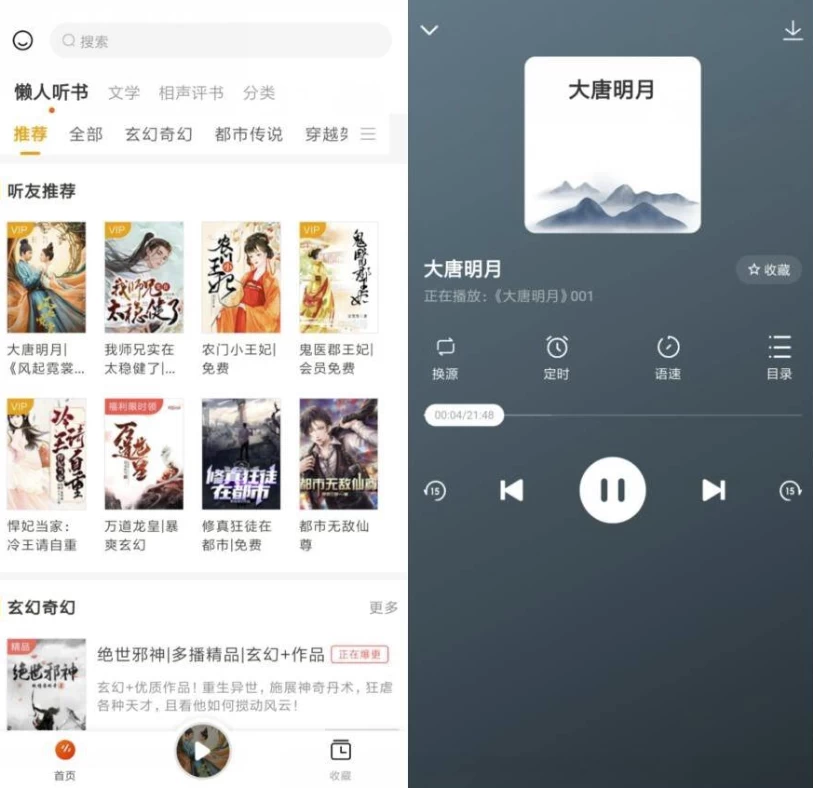Open the 目录 chapter list
This screenshot has height=788, width=813.
click(779, 357)
